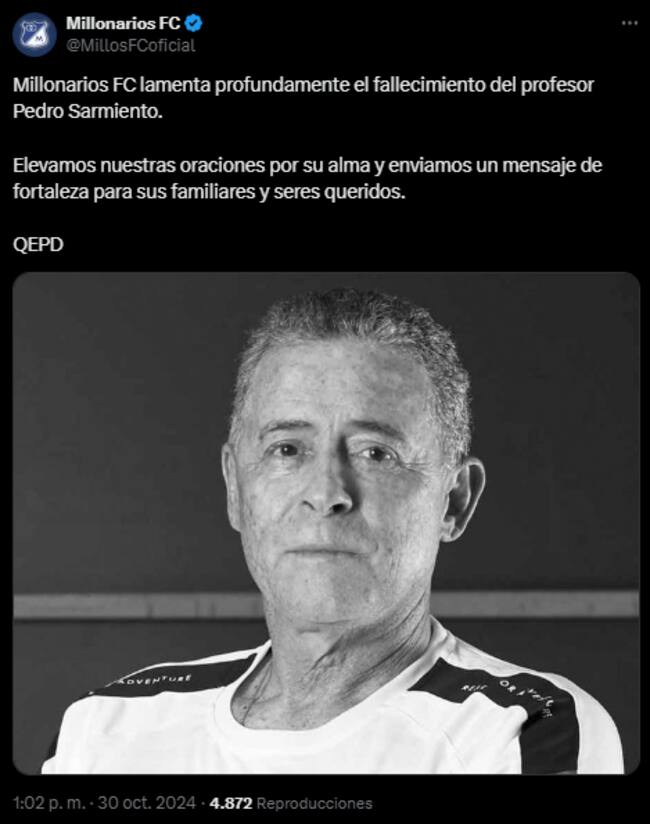The height and width of the screenshot is (824, 650).
Task: Open the post overflow menu
Action: tap(629, 24)
